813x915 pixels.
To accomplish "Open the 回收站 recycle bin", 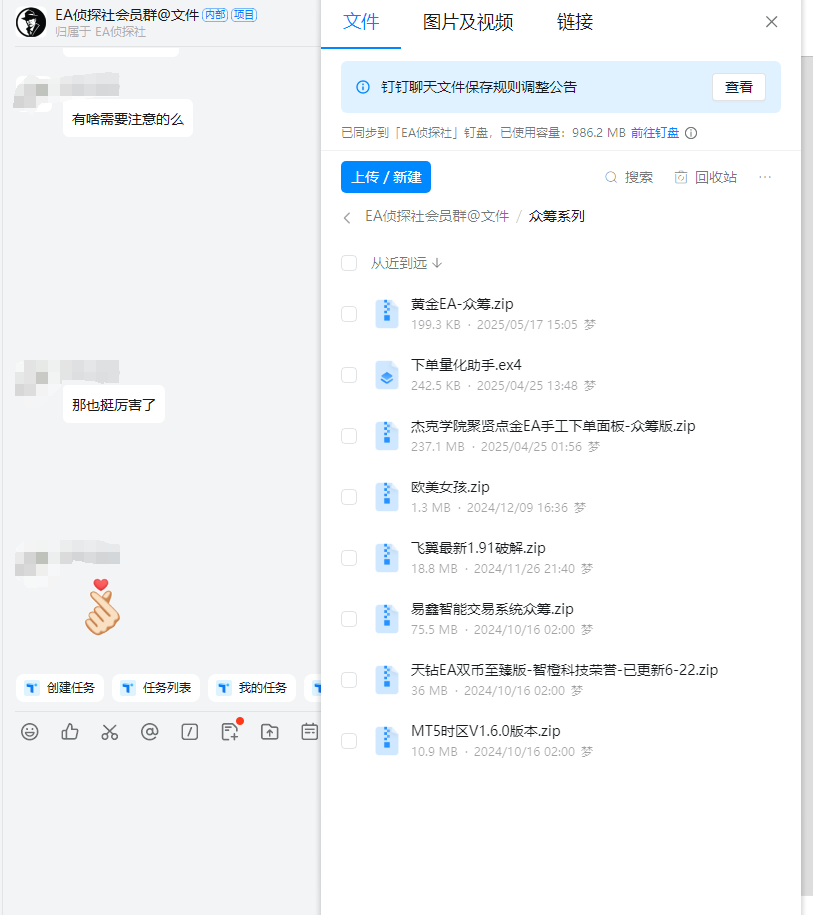I will pos(706,177).
